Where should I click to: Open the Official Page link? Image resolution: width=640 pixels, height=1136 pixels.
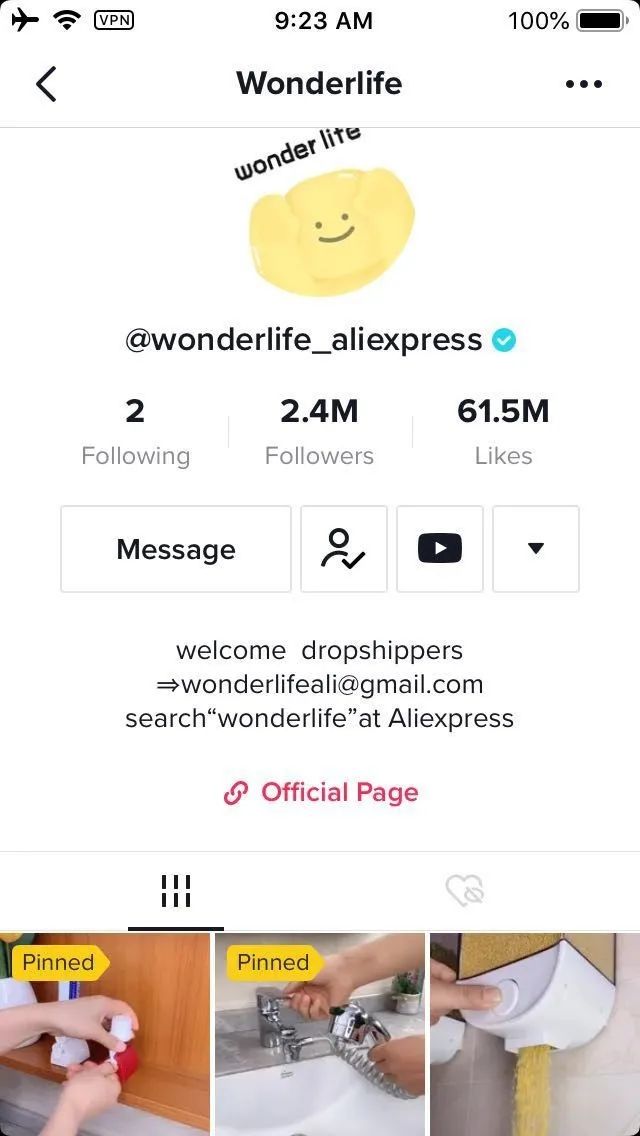320,793
